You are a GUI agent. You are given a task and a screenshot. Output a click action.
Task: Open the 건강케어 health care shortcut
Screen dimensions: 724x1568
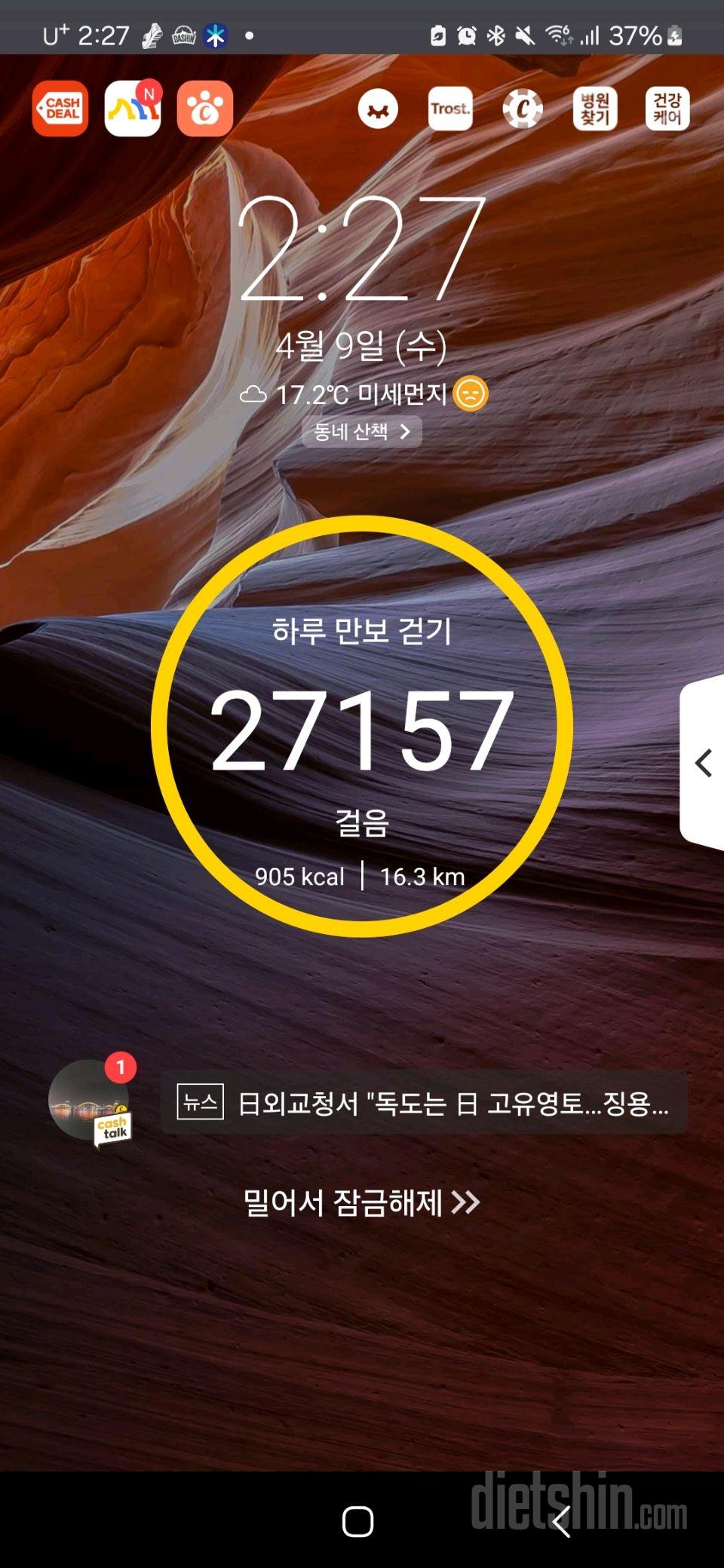(x=667, y=109)
